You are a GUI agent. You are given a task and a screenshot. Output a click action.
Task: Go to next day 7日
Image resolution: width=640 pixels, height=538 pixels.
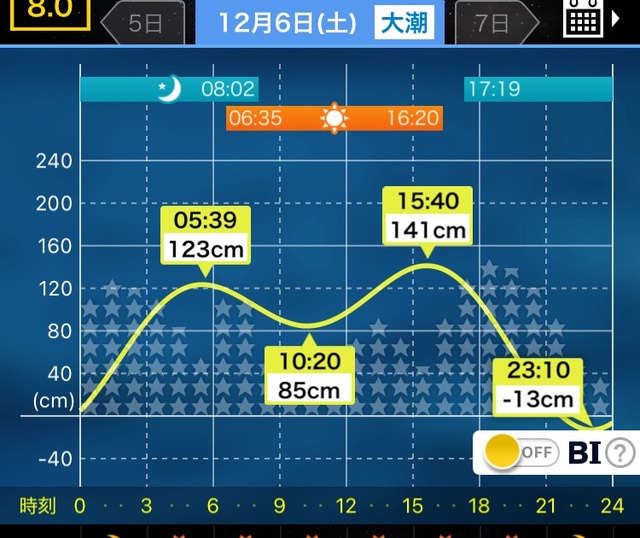[x=491, y=22]
